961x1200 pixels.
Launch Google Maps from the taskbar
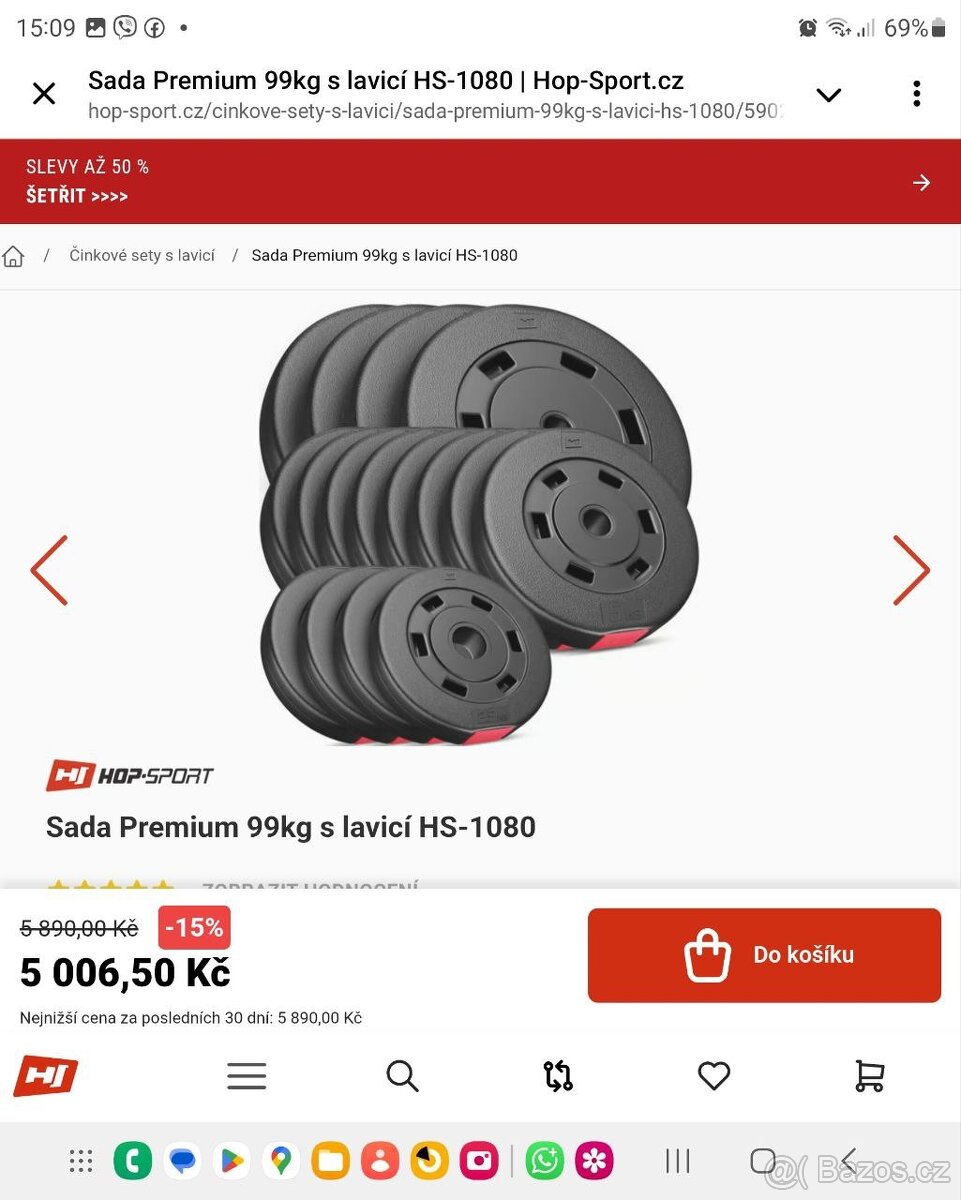tap(280, 1161)
